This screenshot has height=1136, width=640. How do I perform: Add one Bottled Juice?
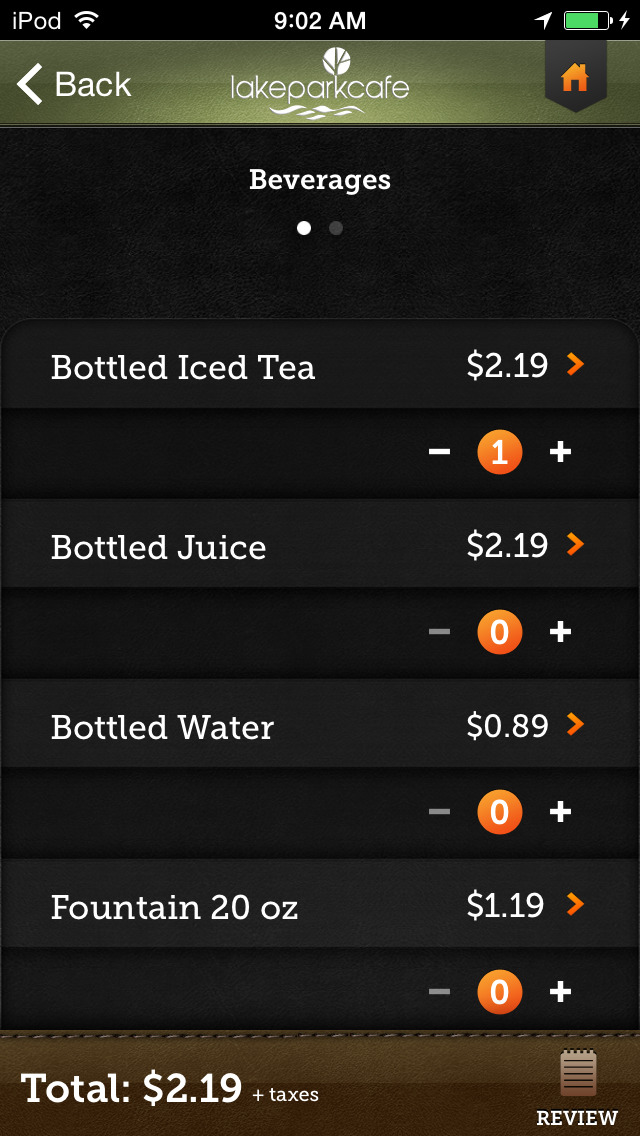pos(560,632)
